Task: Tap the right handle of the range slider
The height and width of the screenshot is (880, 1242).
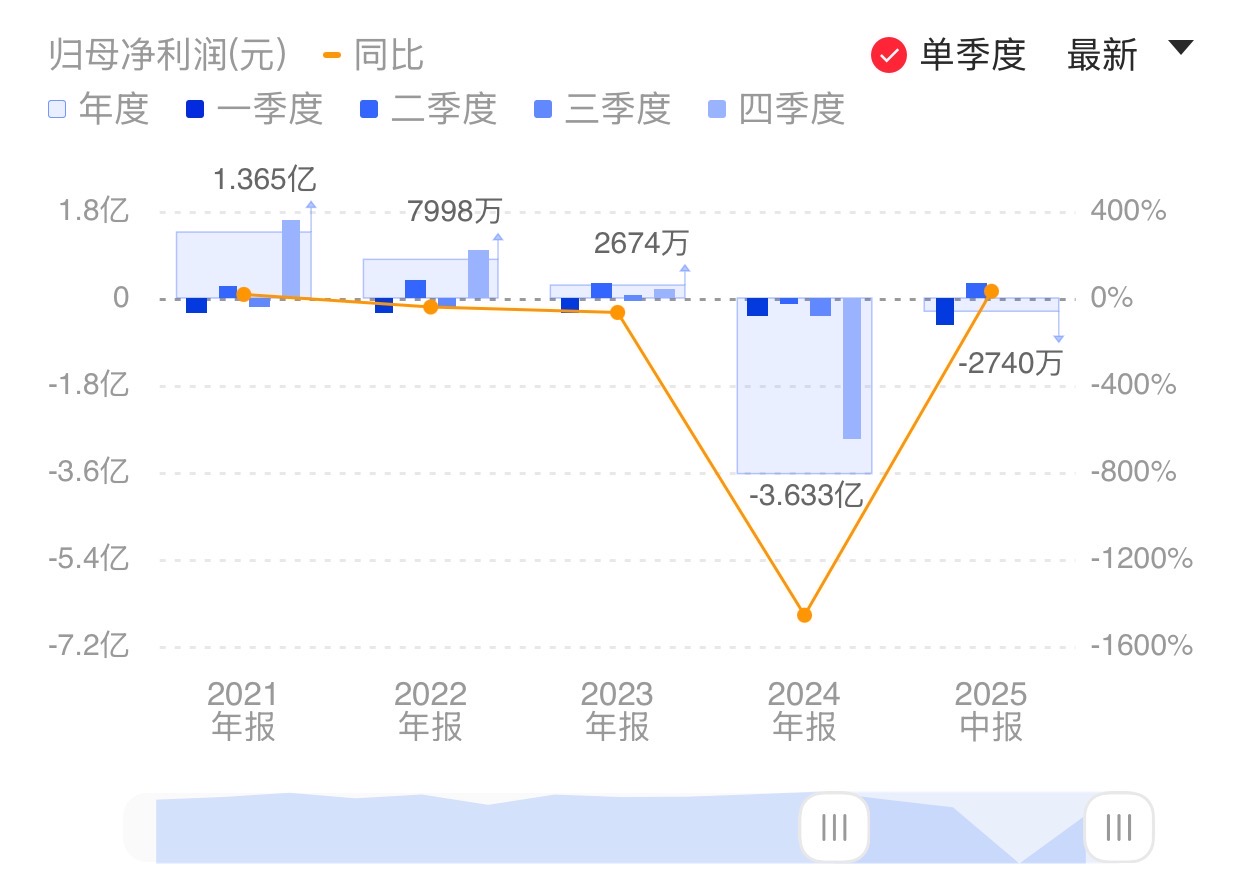Action: click(x=1119, y=827)
